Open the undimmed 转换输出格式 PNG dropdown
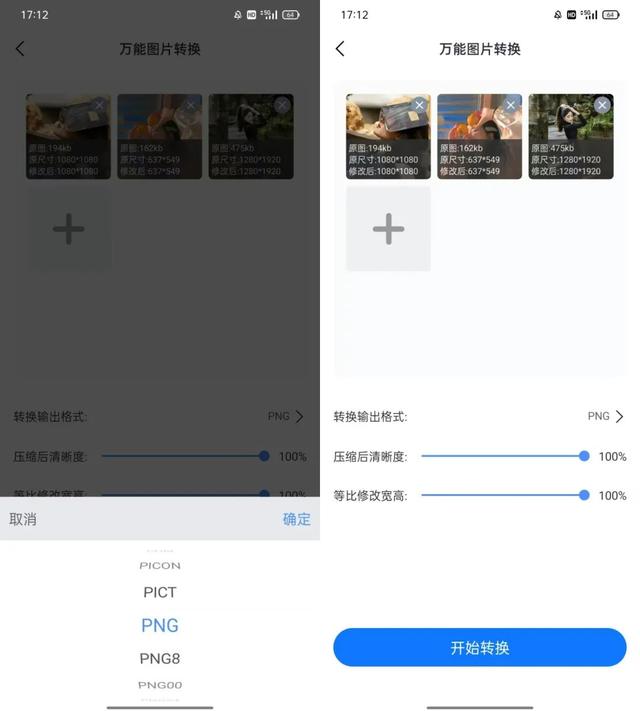Viewport: 640px width, 711px height. [x=606, y=416]
